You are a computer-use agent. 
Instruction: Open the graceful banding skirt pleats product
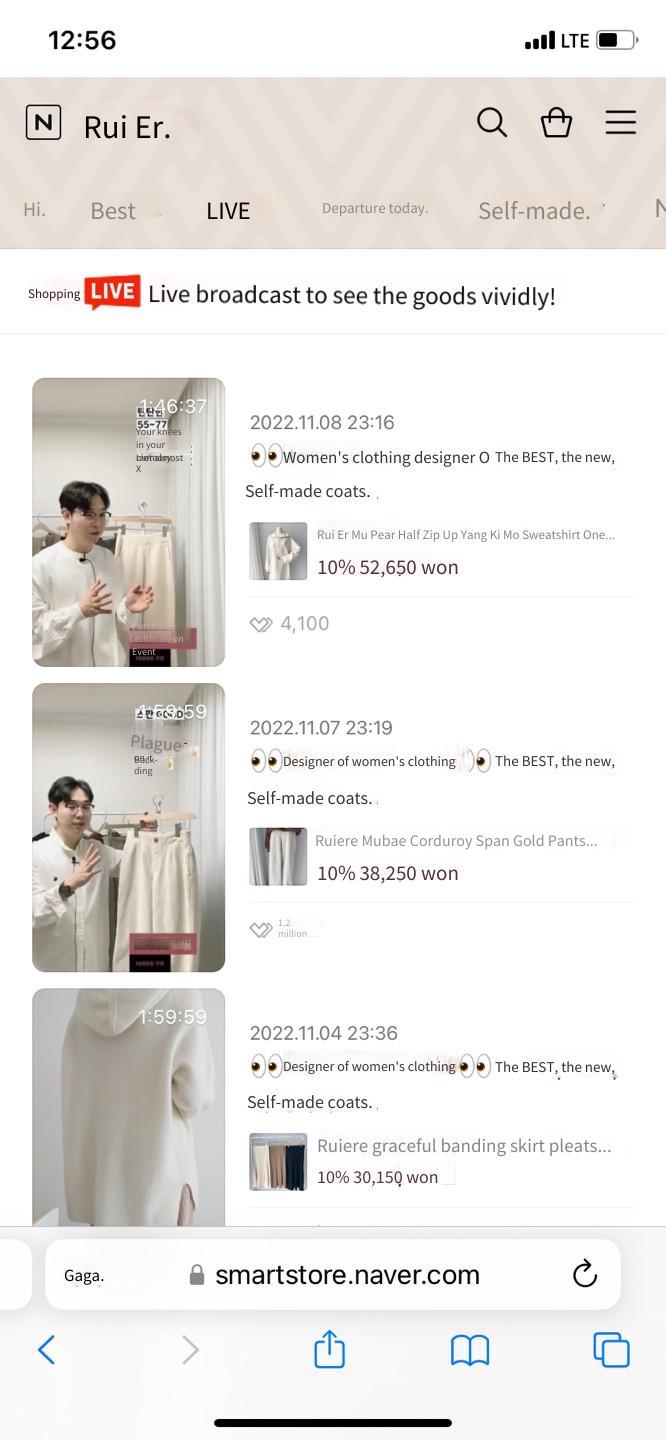pos(440,1161)
